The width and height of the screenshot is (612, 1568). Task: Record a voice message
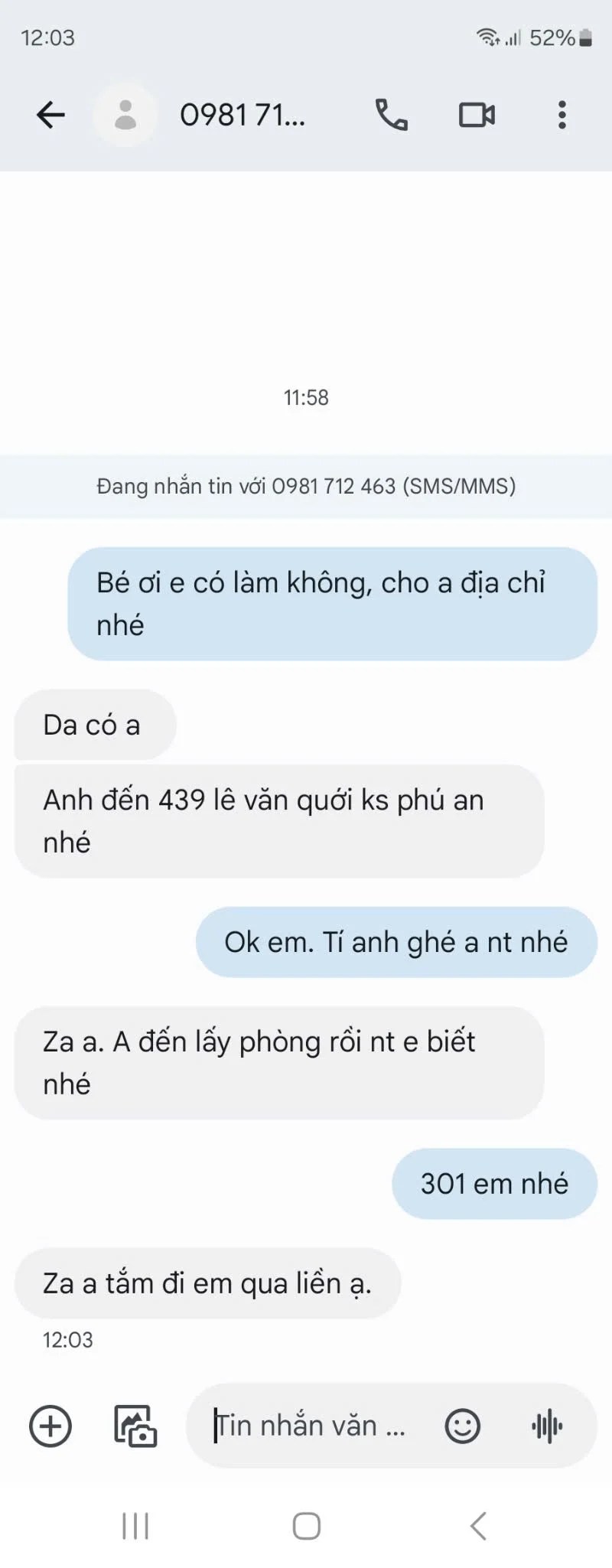click(x=547, y=1426)
